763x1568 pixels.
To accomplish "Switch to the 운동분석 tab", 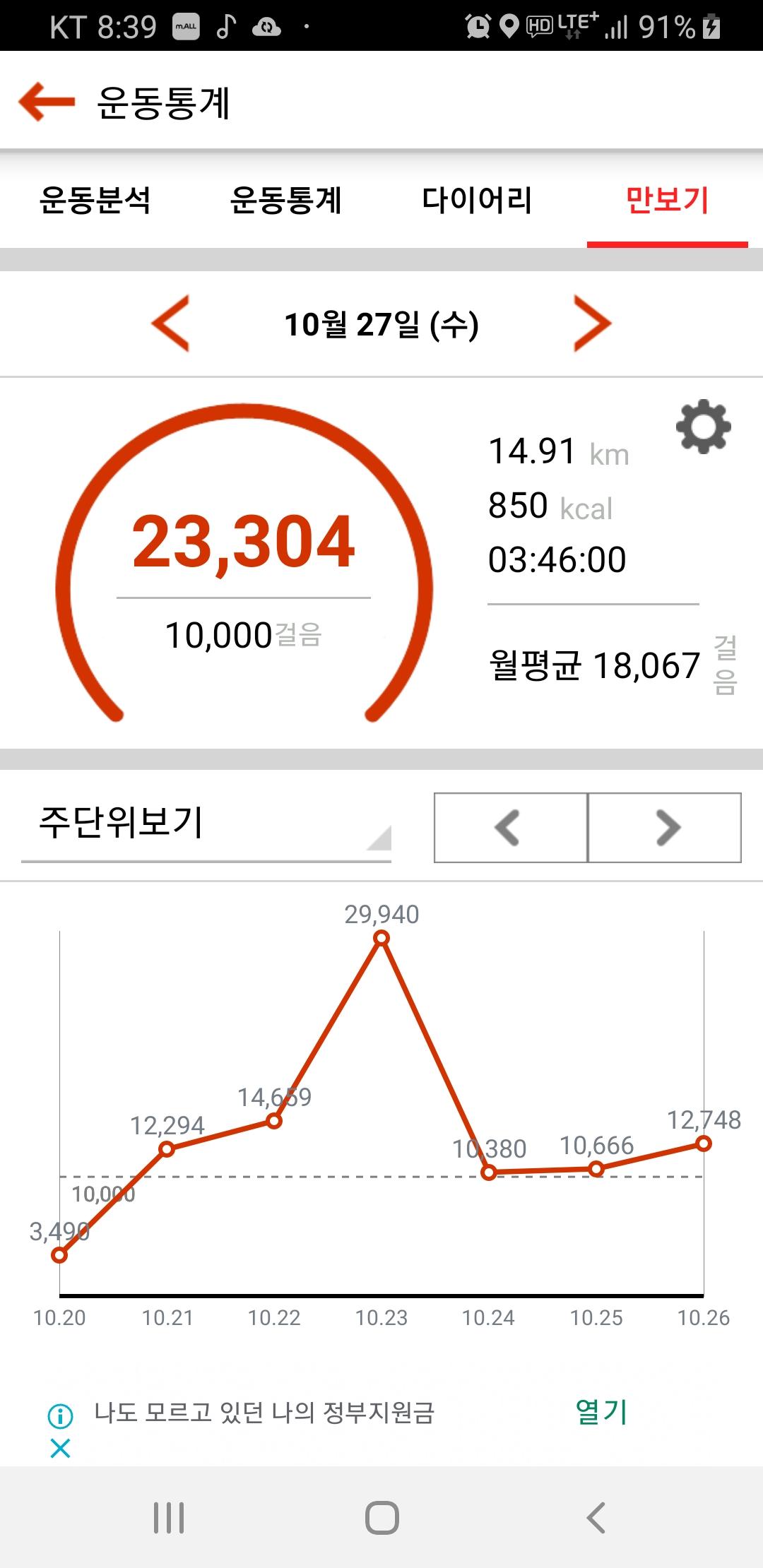I will (95, 200).
